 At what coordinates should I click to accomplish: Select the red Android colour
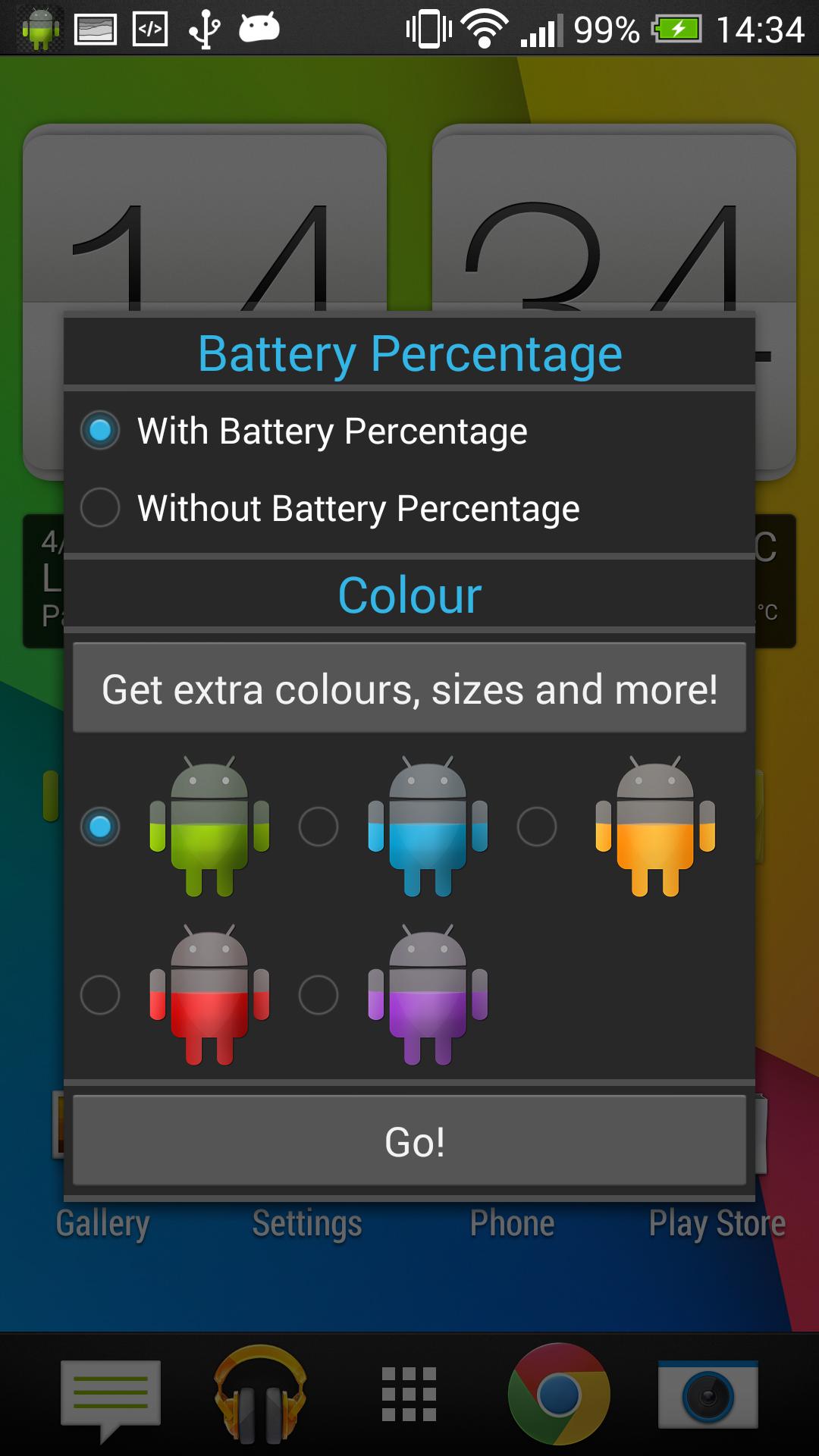point(100,994)
